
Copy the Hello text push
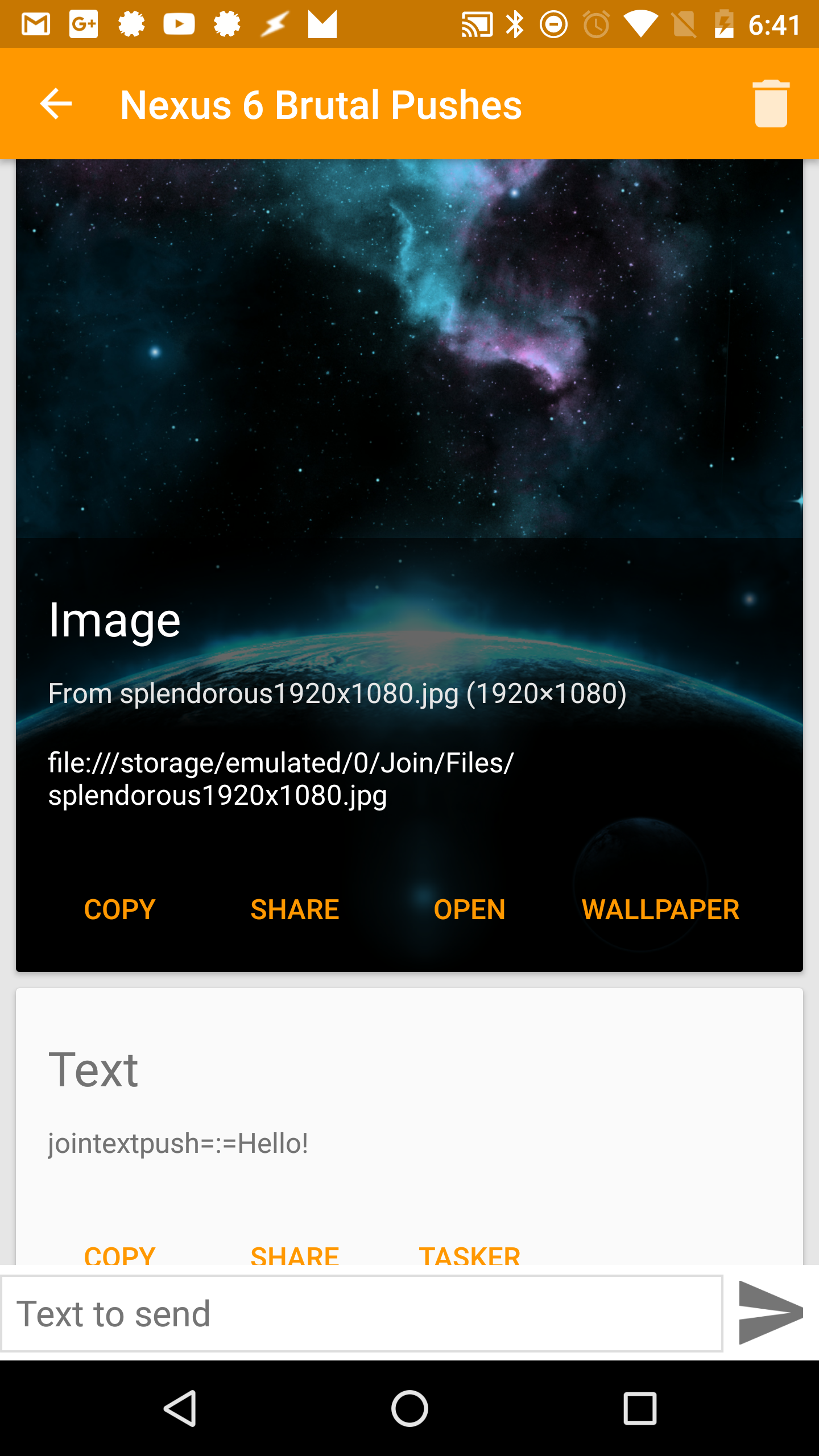(x=119, y=1254)
